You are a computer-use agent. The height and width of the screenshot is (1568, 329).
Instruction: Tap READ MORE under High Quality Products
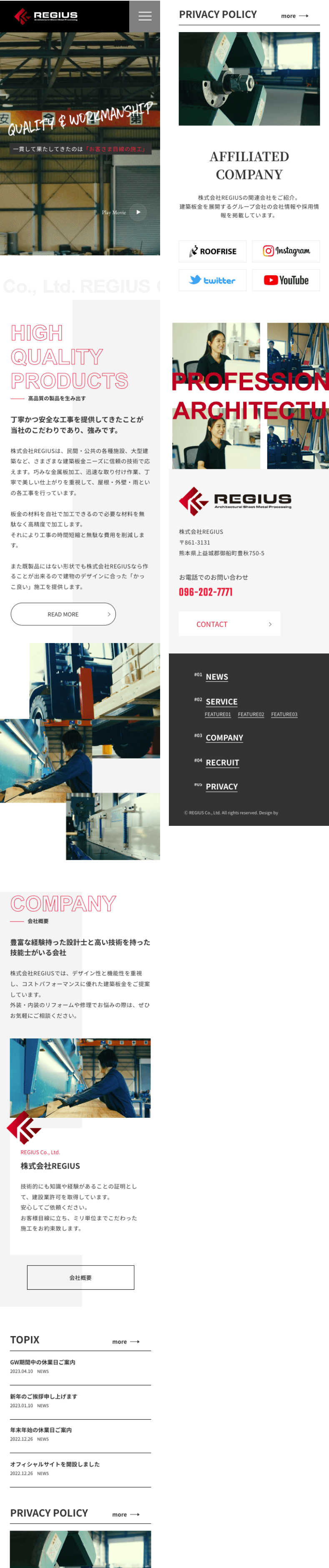tap(63, 613)
